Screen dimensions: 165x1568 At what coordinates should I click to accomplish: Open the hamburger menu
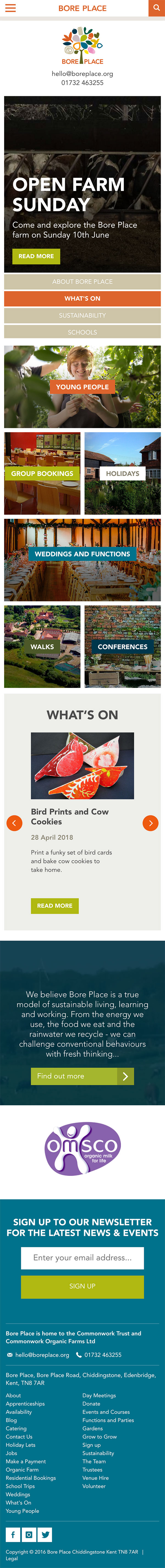10,9
